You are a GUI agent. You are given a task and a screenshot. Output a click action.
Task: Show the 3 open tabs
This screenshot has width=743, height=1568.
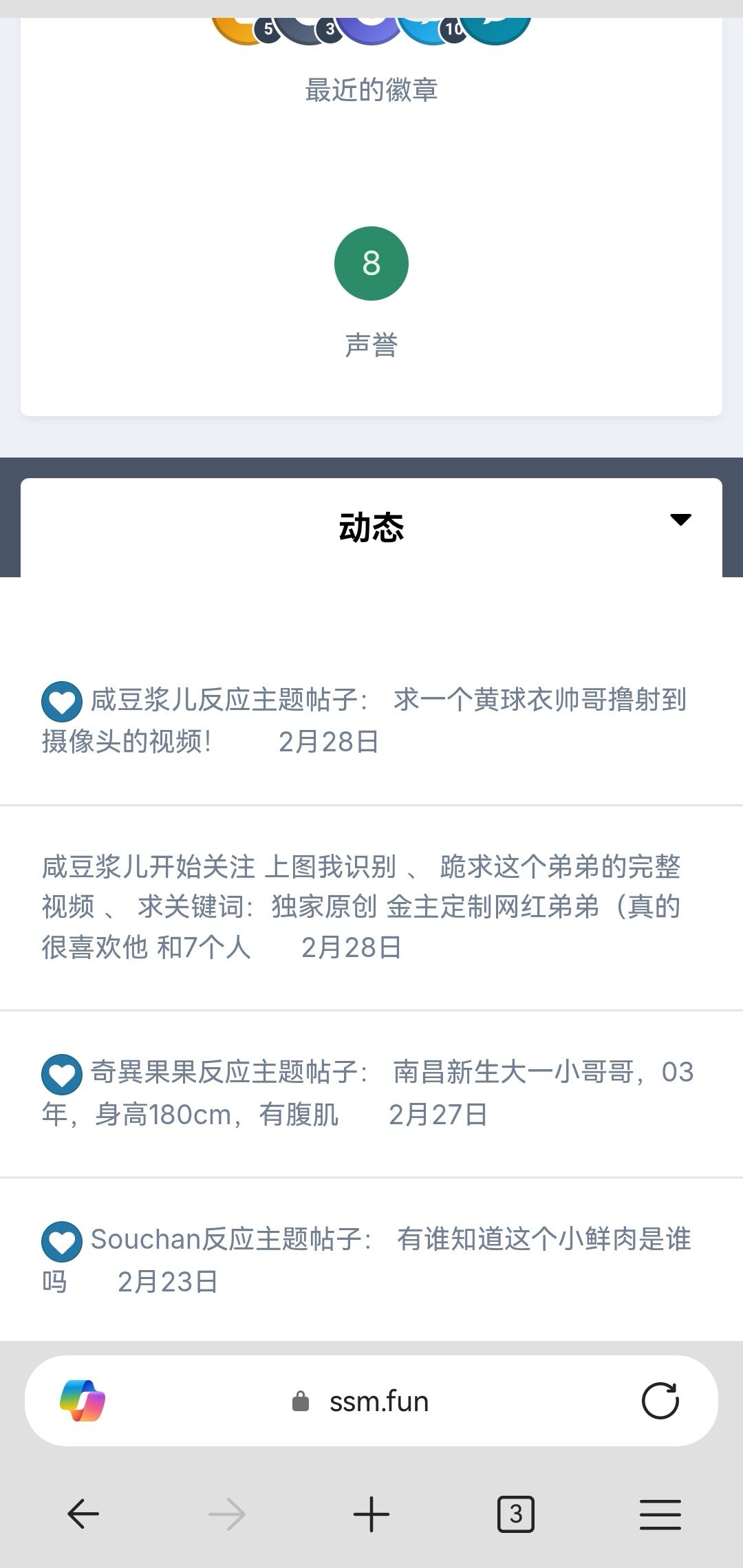pyautogui.click(x=515, y=1514)
